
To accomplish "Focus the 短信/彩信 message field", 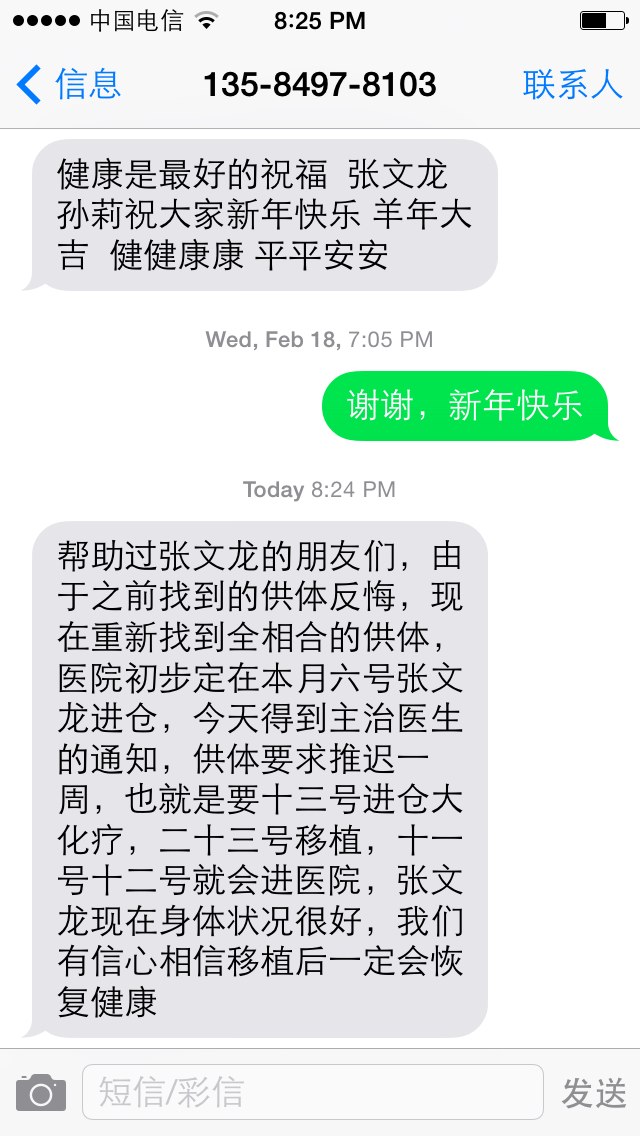I will pyautogui.click(x=312, y=1092).
